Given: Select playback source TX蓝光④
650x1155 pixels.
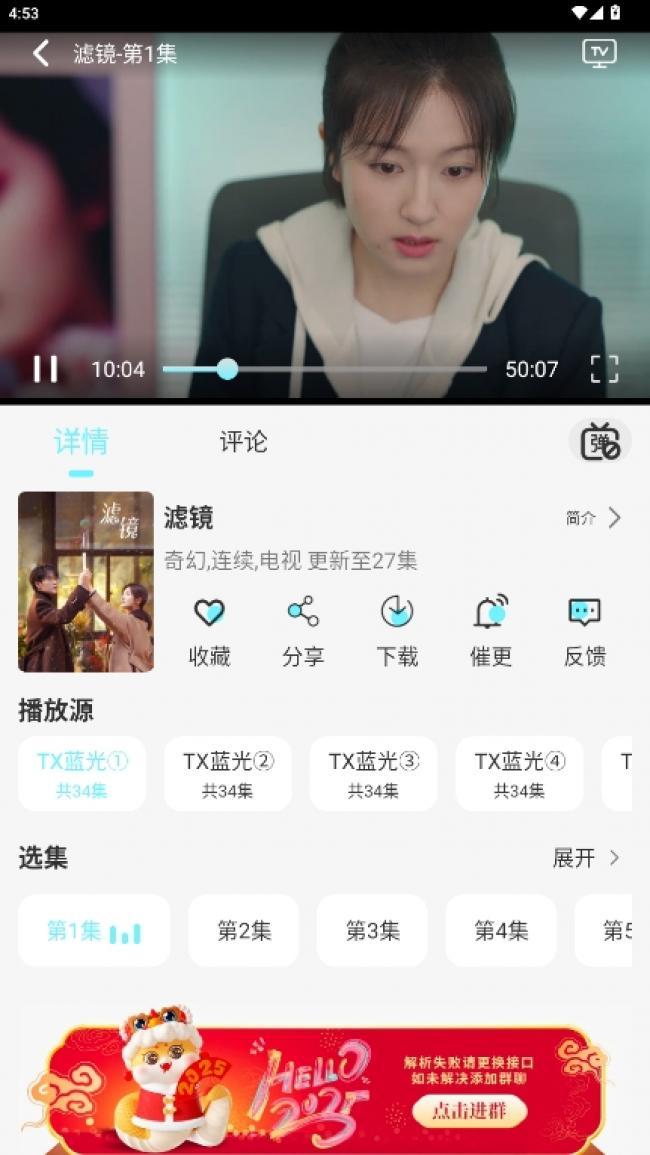Looking at the screenshot, I should (519, 773).
